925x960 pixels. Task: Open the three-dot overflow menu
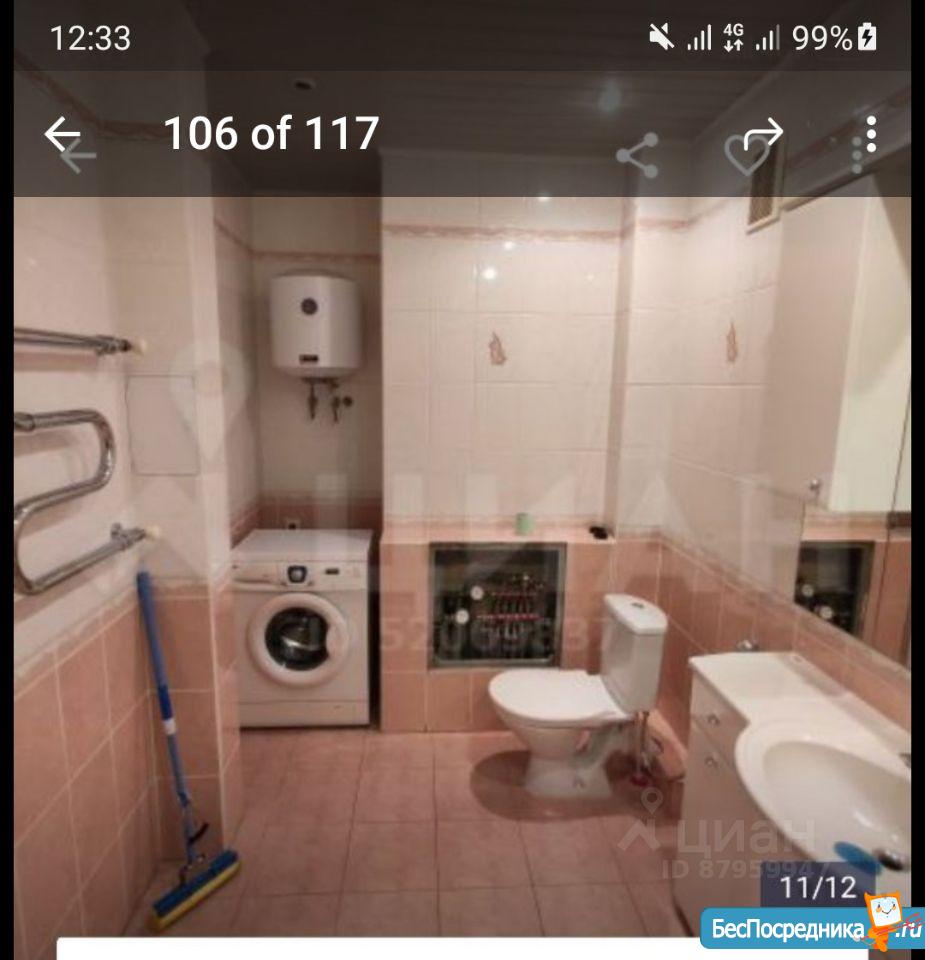(x=871, y=134)
